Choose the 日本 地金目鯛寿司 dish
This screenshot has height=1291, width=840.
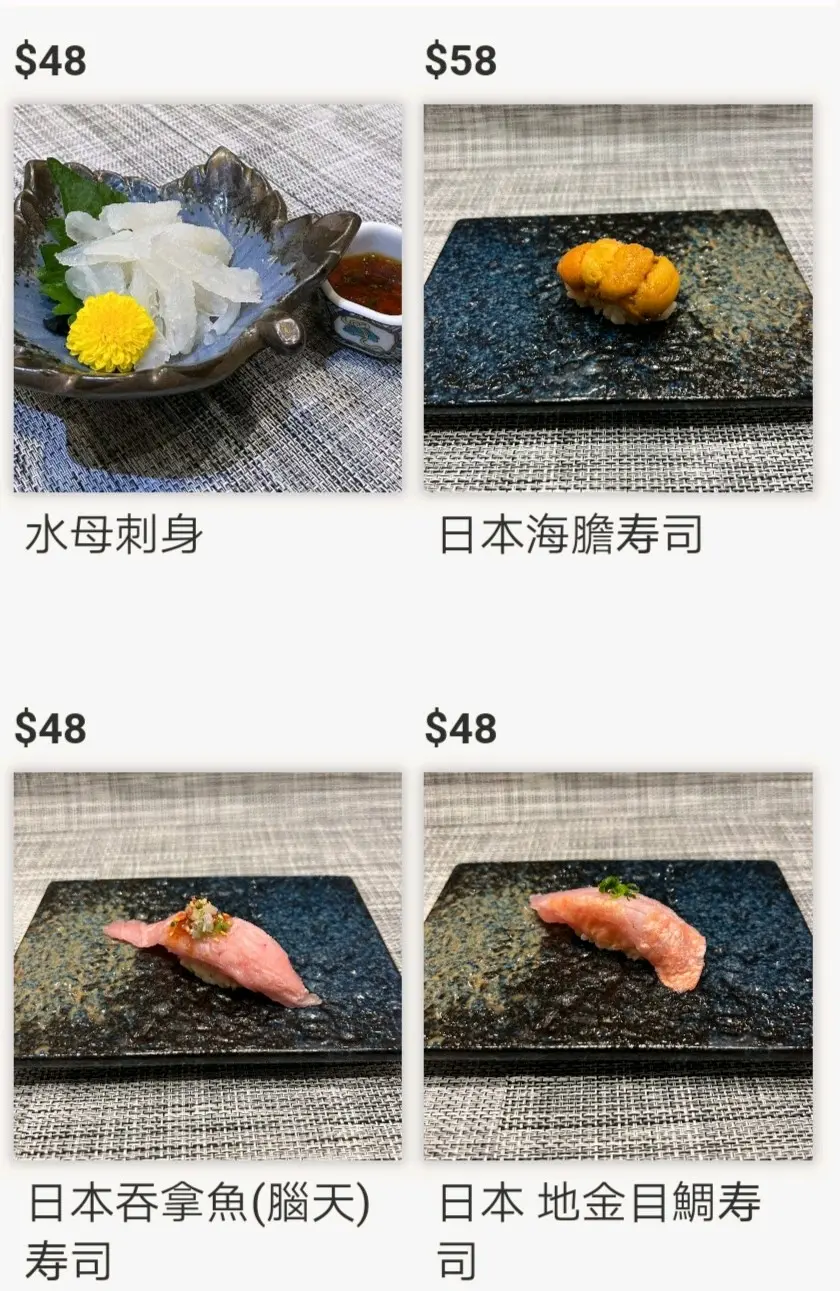pos(617,965)
